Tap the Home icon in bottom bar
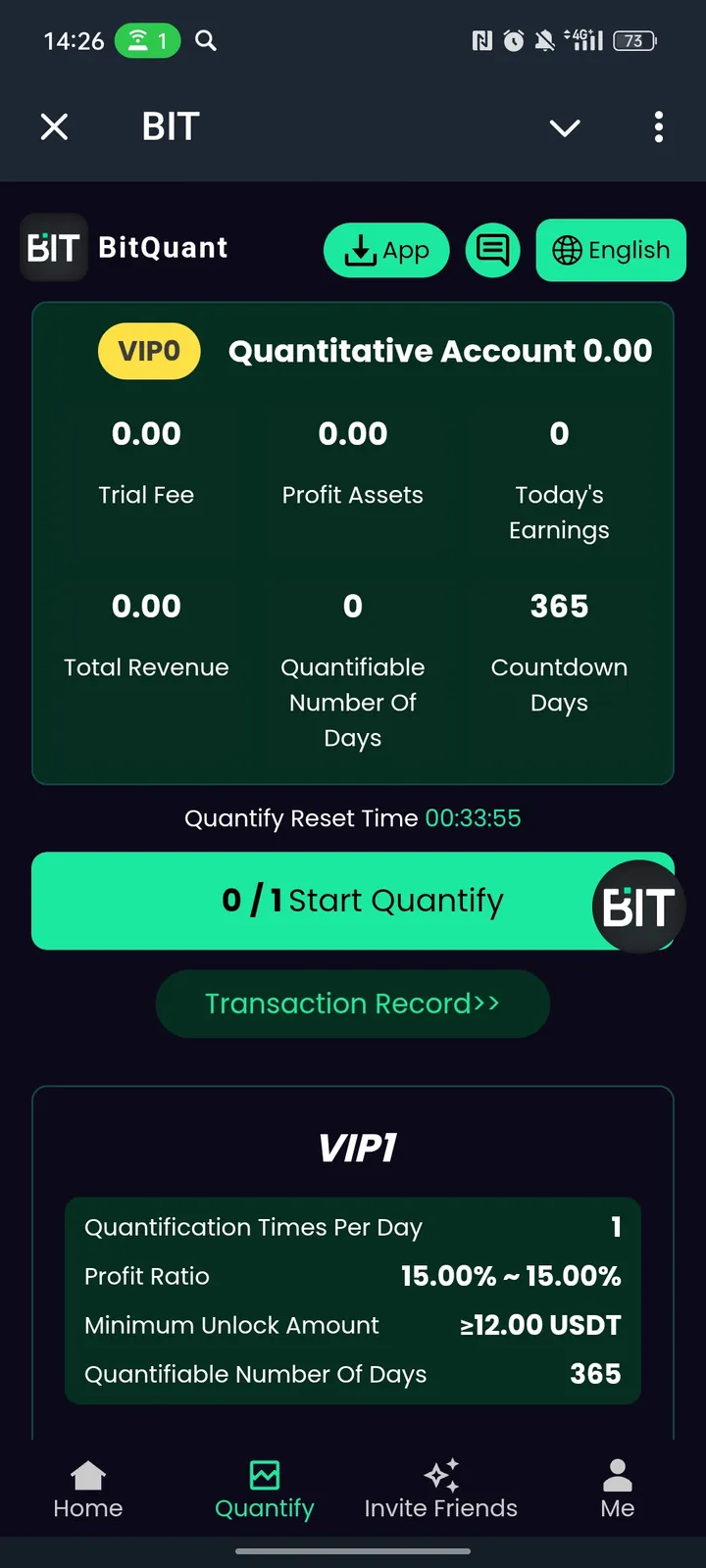Screen dimensions: 706x1568 point(87,1472)
